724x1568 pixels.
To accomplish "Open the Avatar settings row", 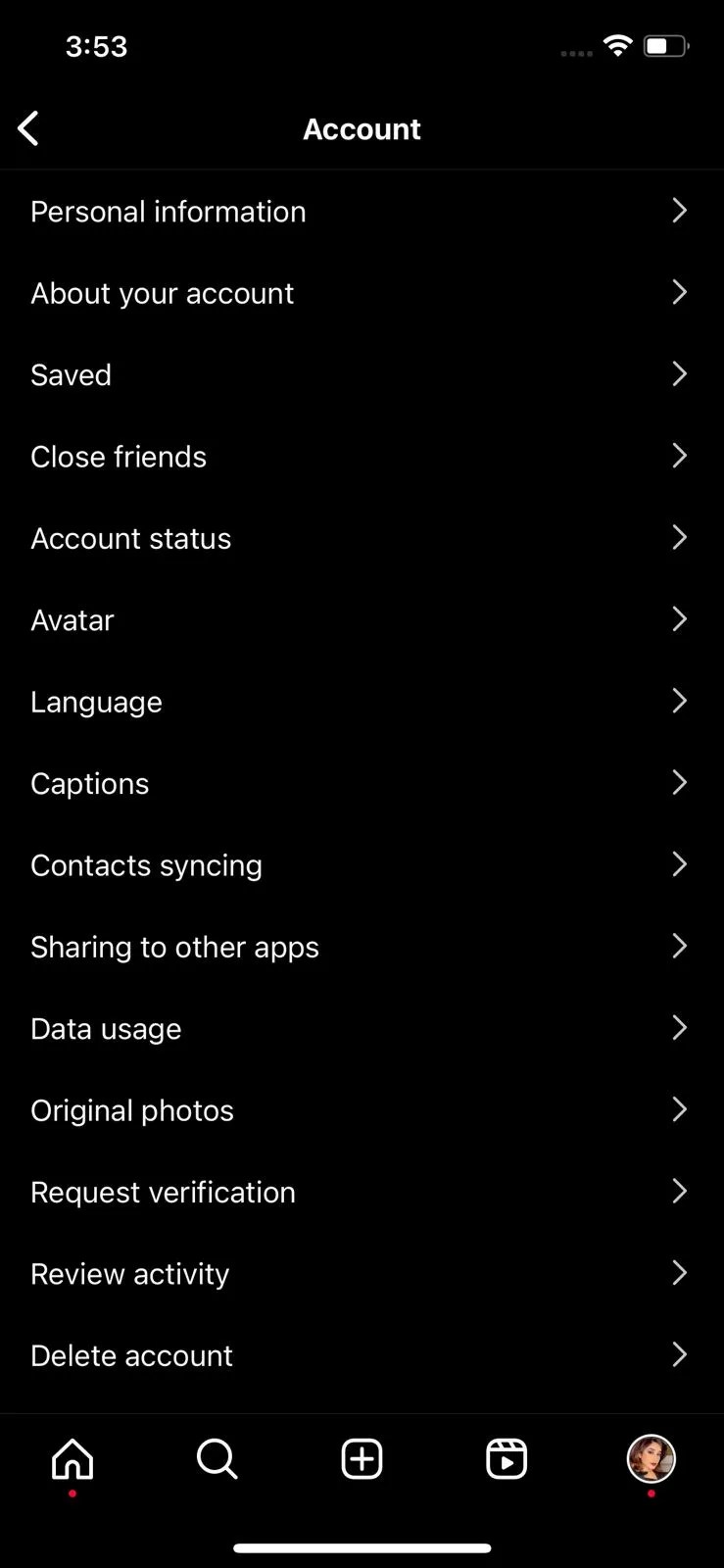I will pyautogui.click(x=72, y=619).
